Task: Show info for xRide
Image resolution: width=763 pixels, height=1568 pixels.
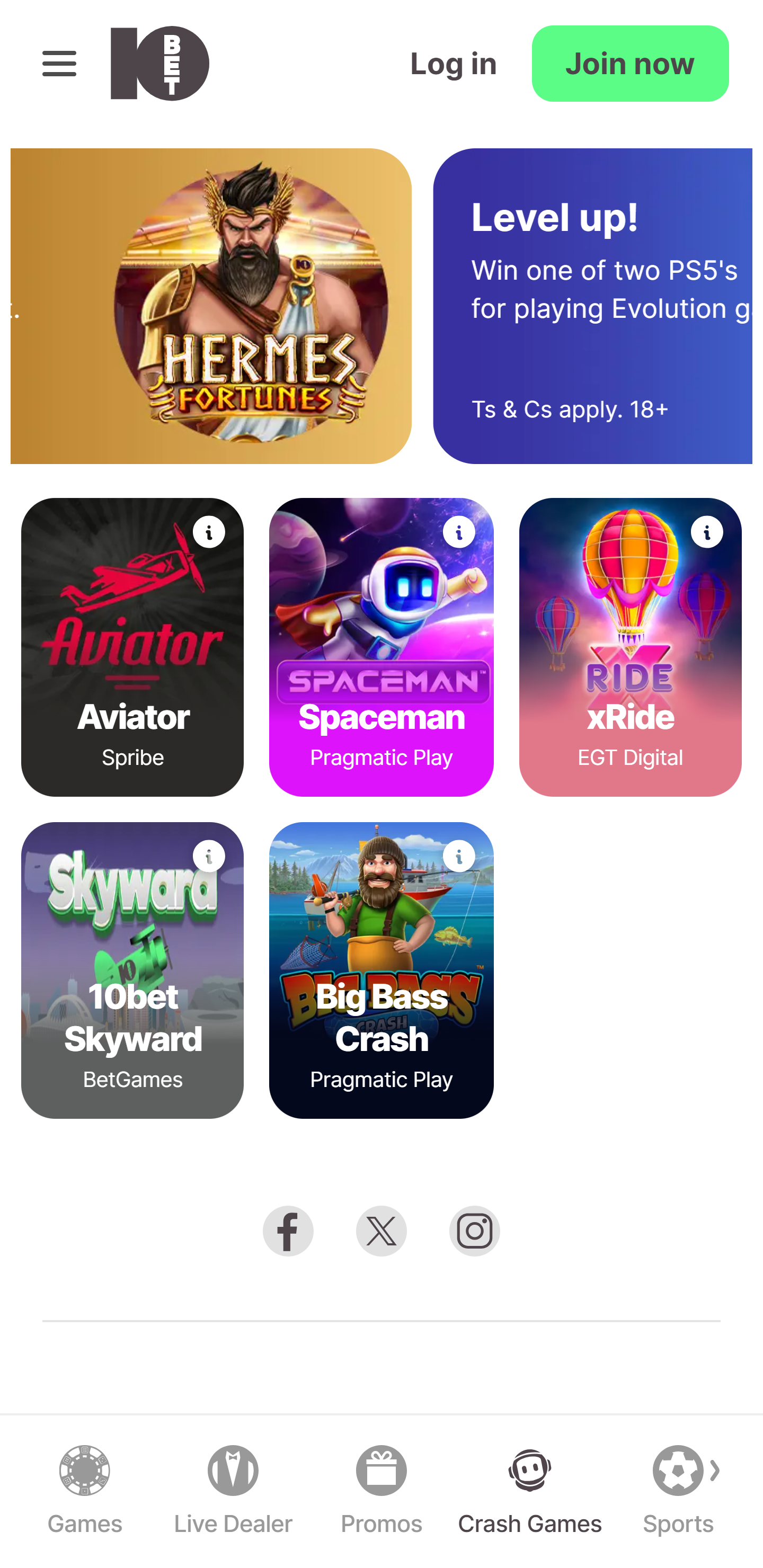Action: tap(706, 532)
